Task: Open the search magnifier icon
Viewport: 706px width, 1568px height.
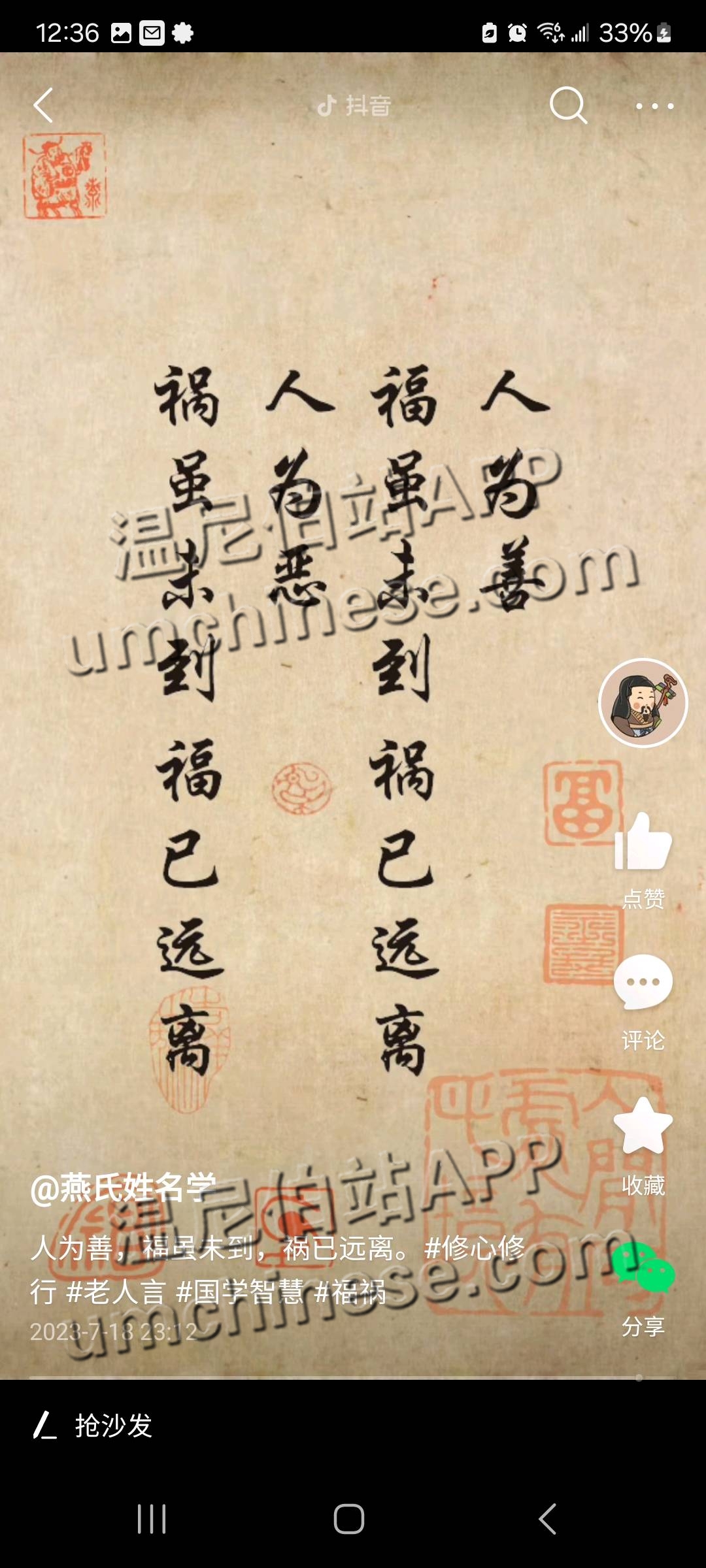Action: pos(568,105)
